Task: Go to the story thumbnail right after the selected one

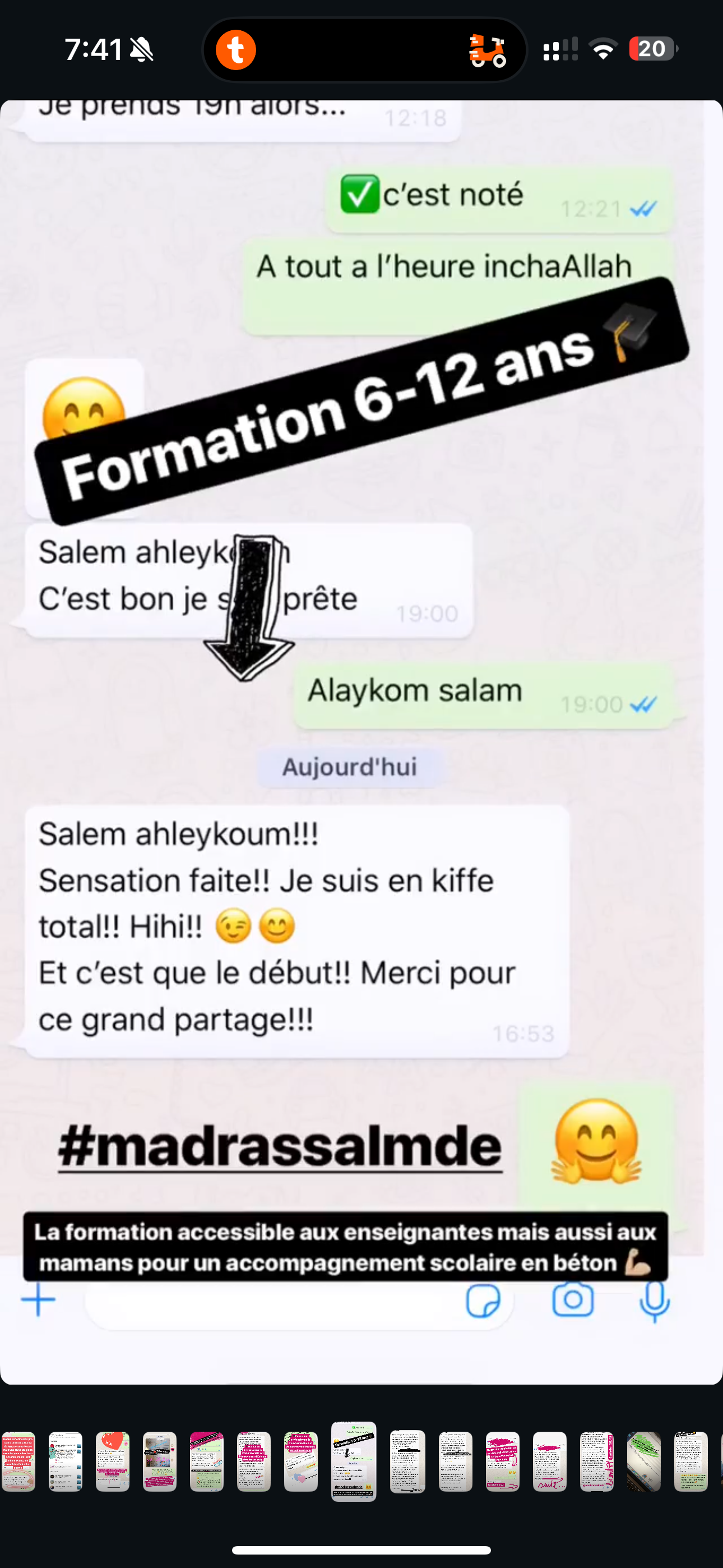Action: coord(407,1461)
